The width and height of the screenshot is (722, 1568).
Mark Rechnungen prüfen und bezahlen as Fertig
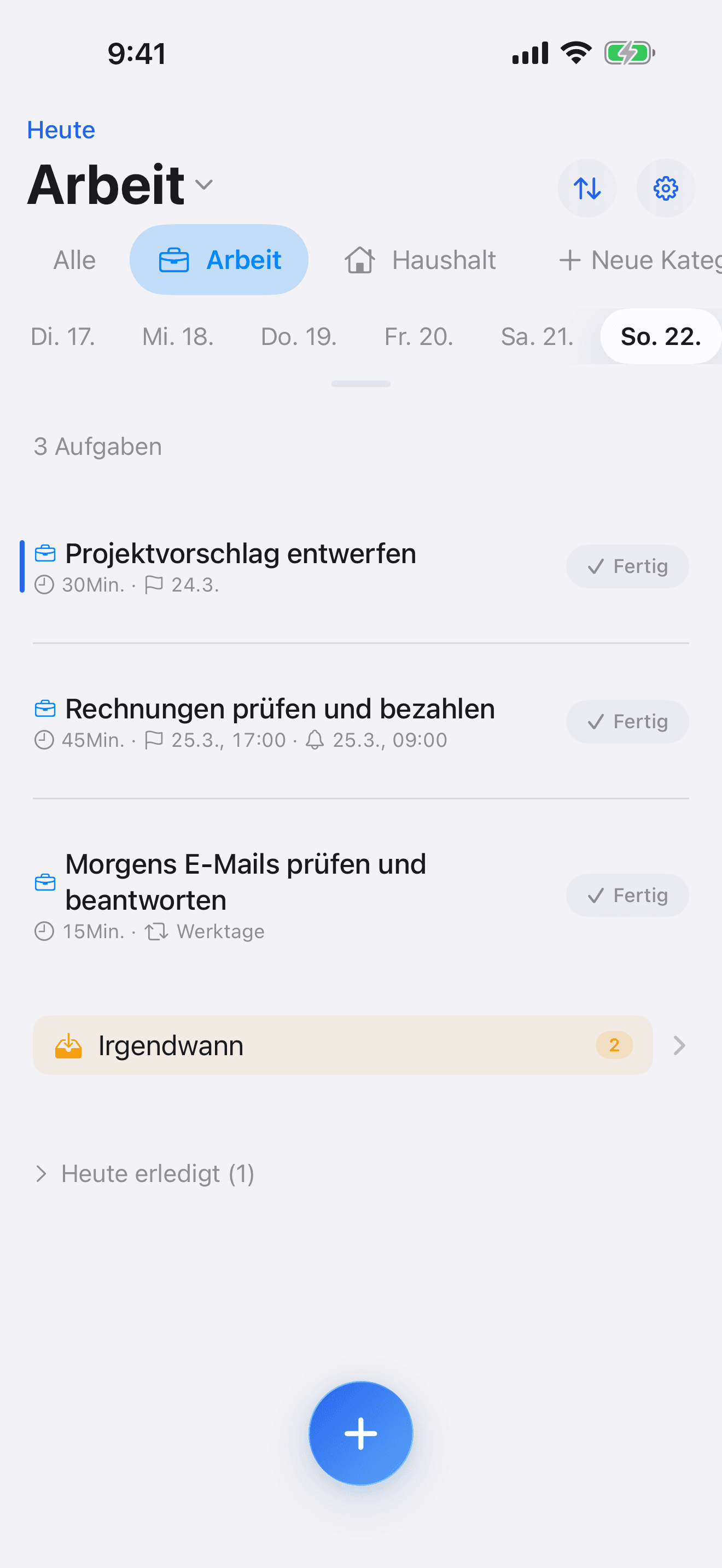(x=627, y=721)
